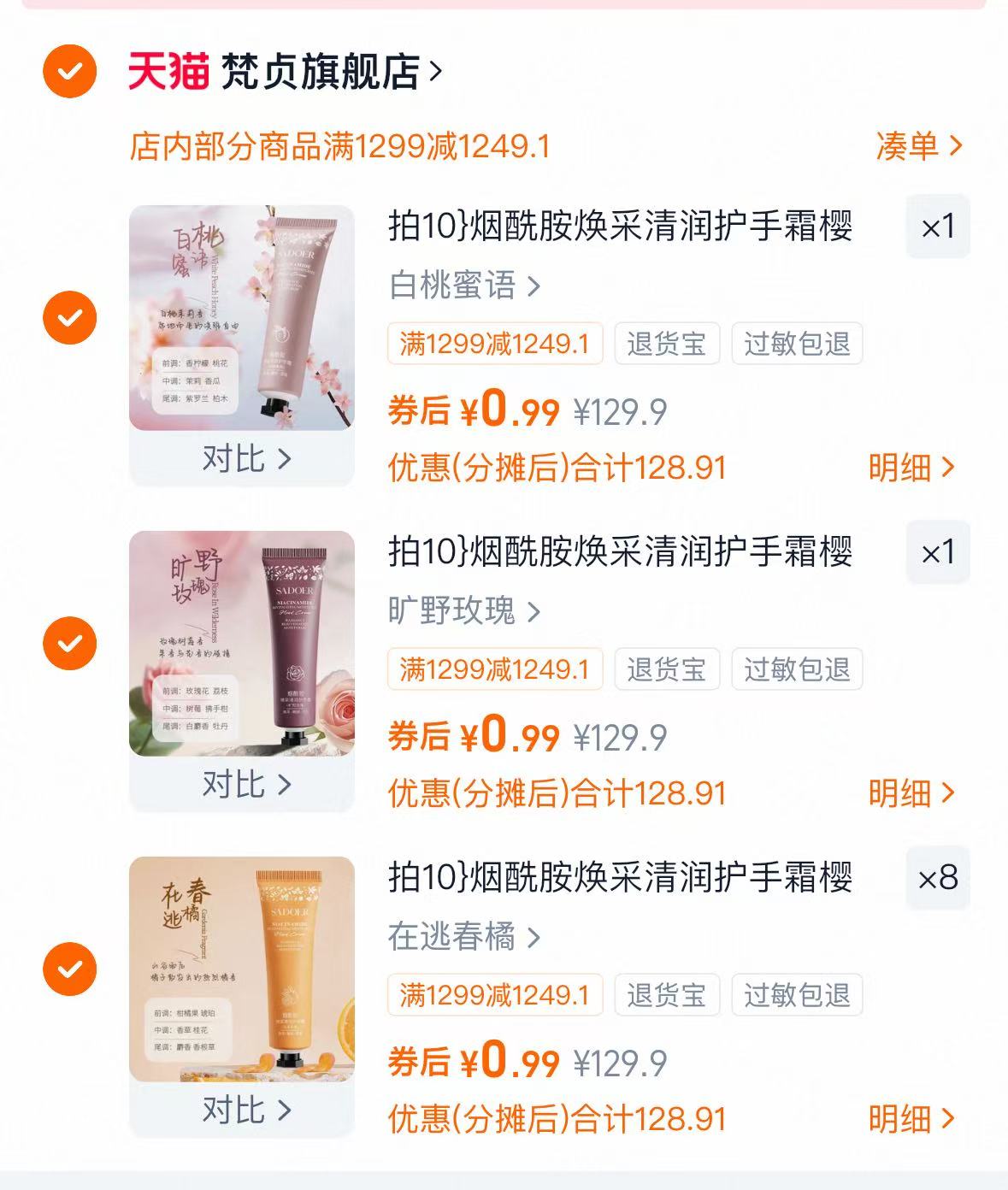Click 凑单 to add more items
This screenshot has width=1008, height=1190.
tap(918, 147)
